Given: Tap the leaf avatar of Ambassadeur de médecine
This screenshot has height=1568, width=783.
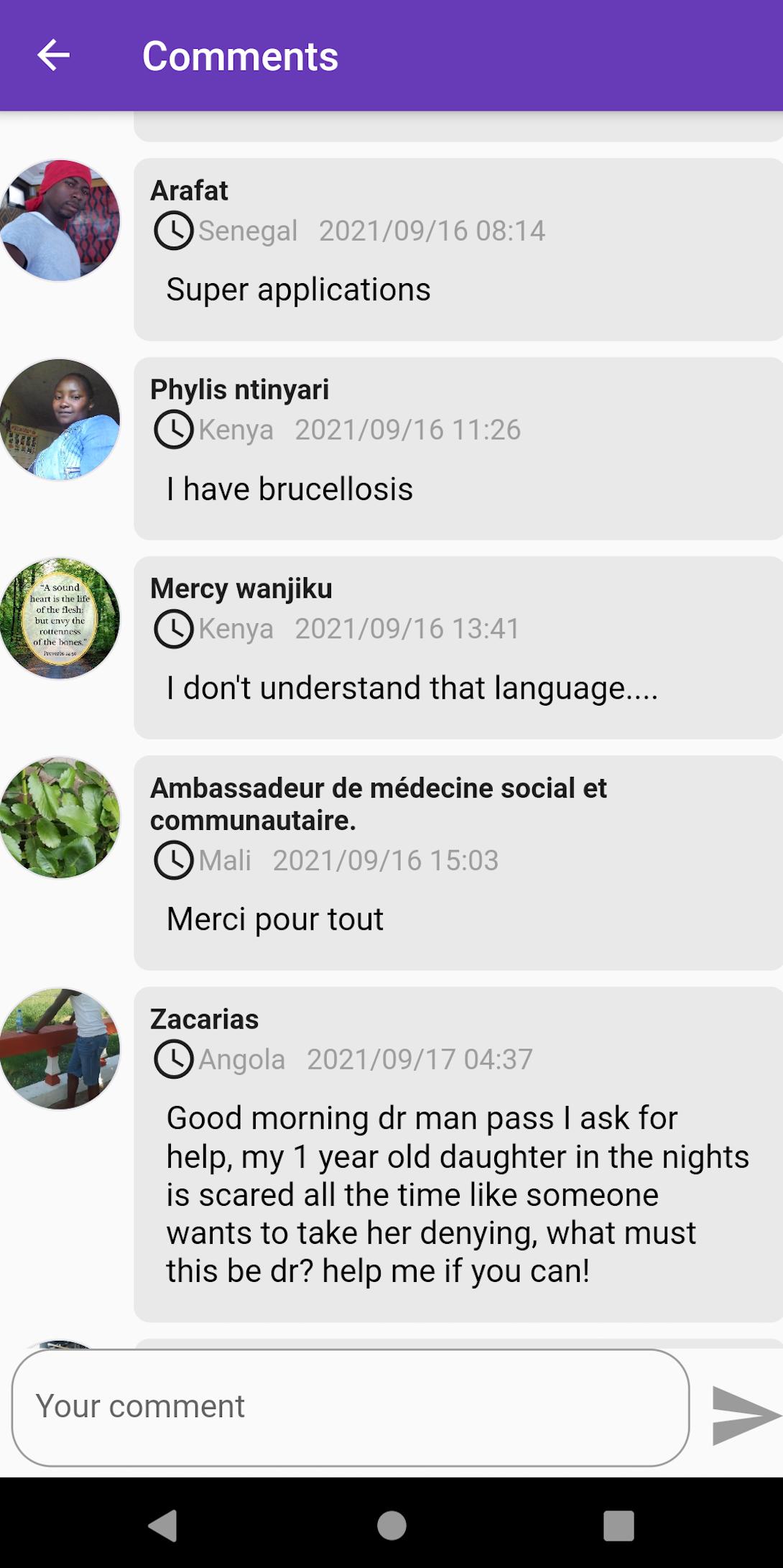Looking at the screenshot, I should point(60,817).
